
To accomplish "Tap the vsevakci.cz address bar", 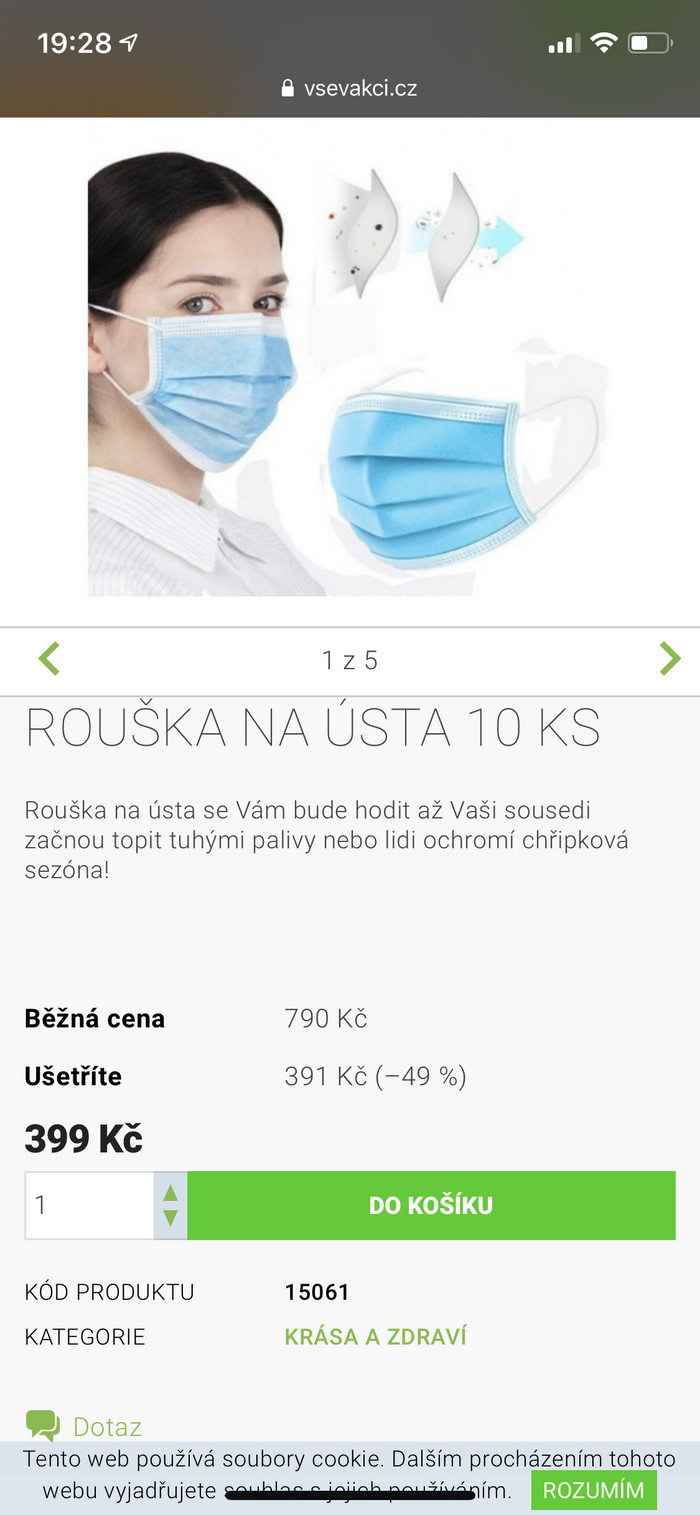I will click(x=350, y=88).
